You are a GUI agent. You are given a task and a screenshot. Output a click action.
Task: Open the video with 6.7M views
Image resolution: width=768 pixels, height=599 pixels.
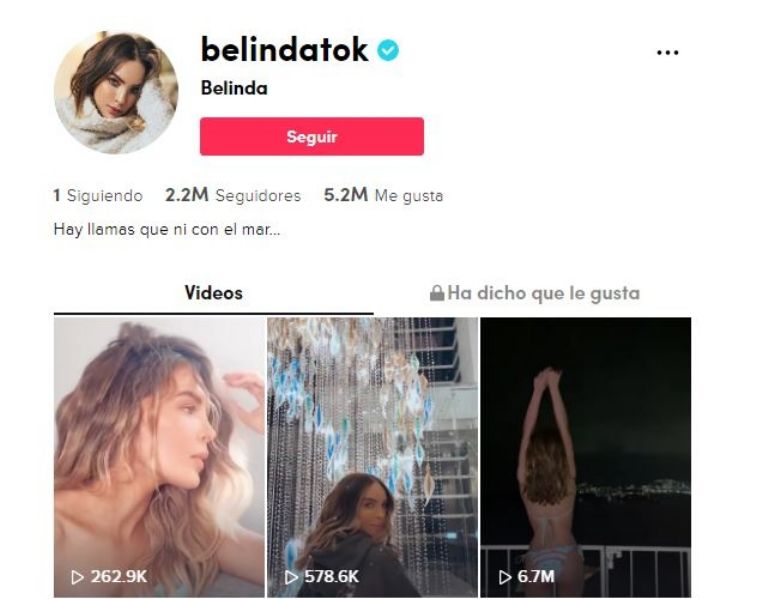click(585, 457)
